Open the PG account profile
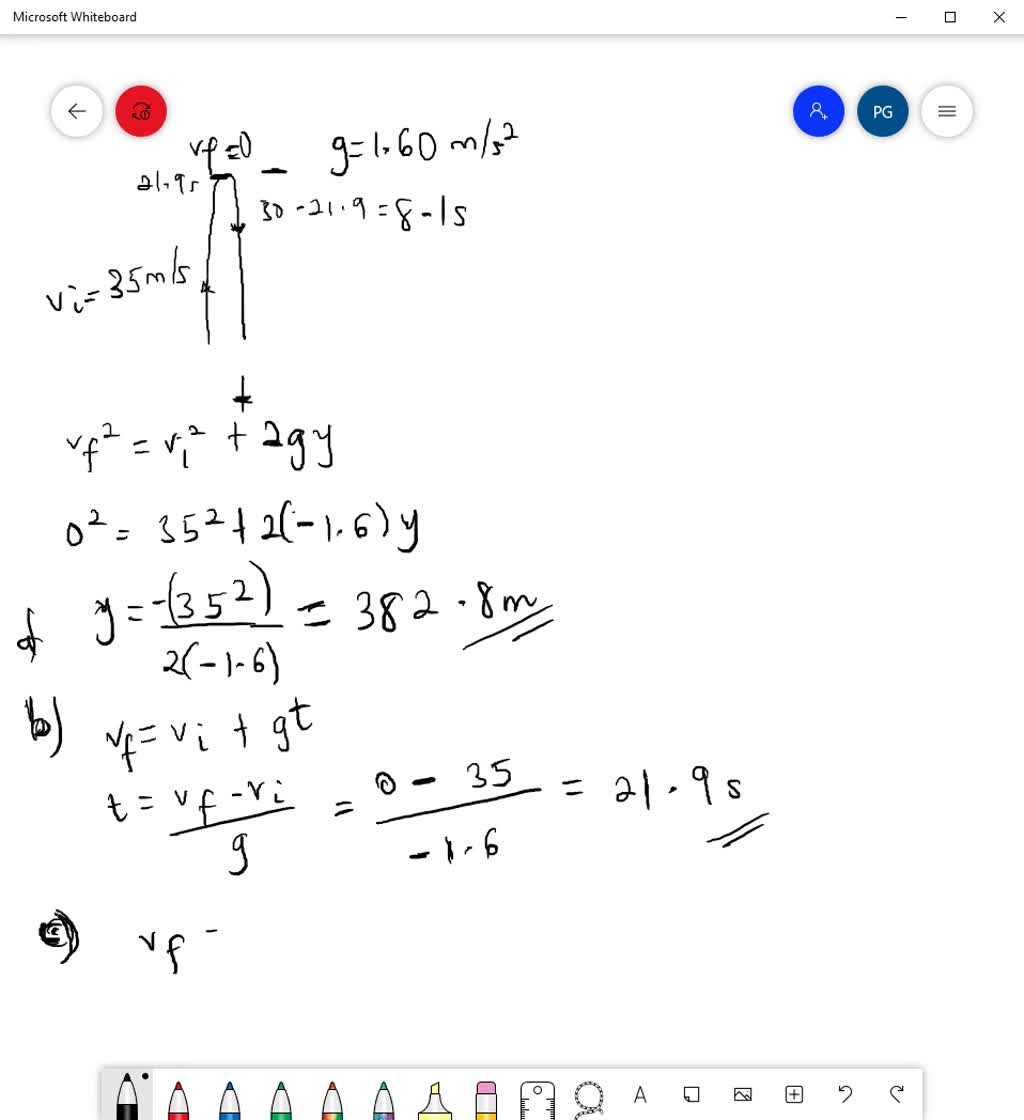The height and width of the screenshot is (1120, 1024). 883,111
